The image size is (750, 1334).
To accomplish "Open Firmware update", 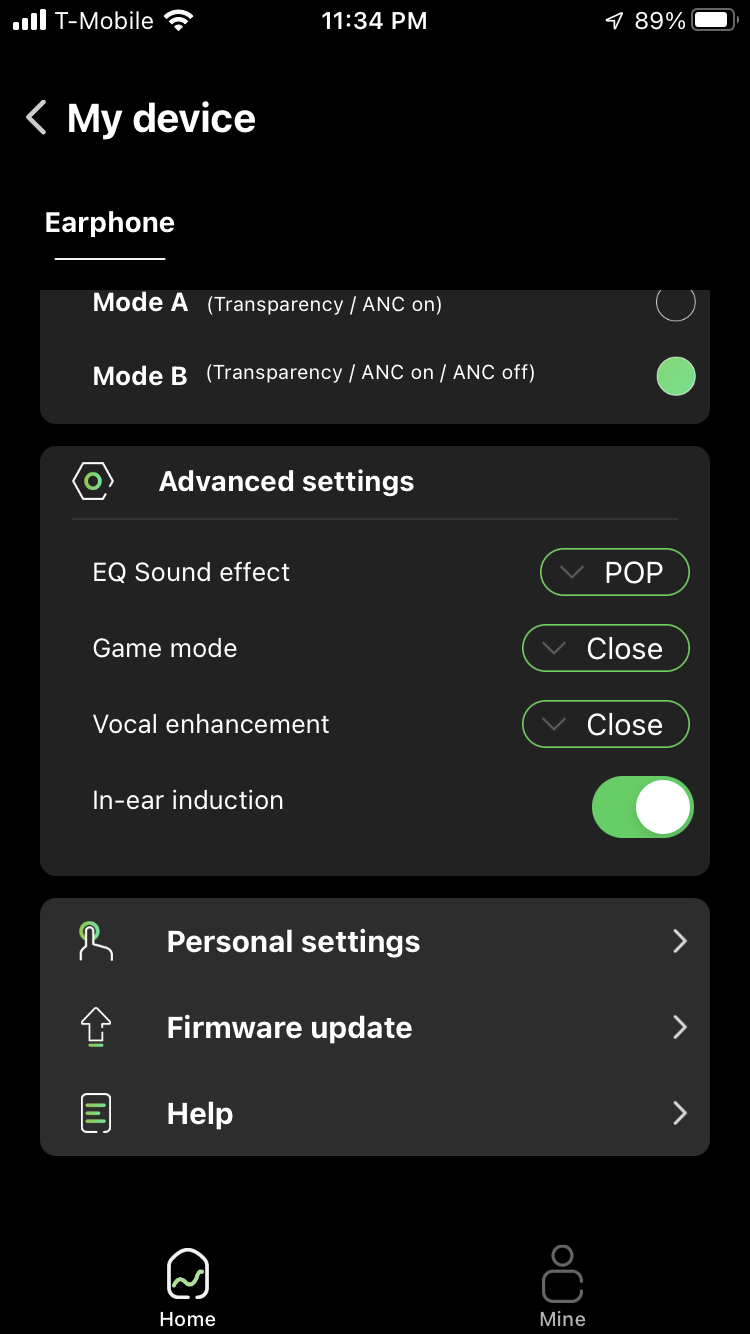I will pyautogui.click(x=375, y=1028).
